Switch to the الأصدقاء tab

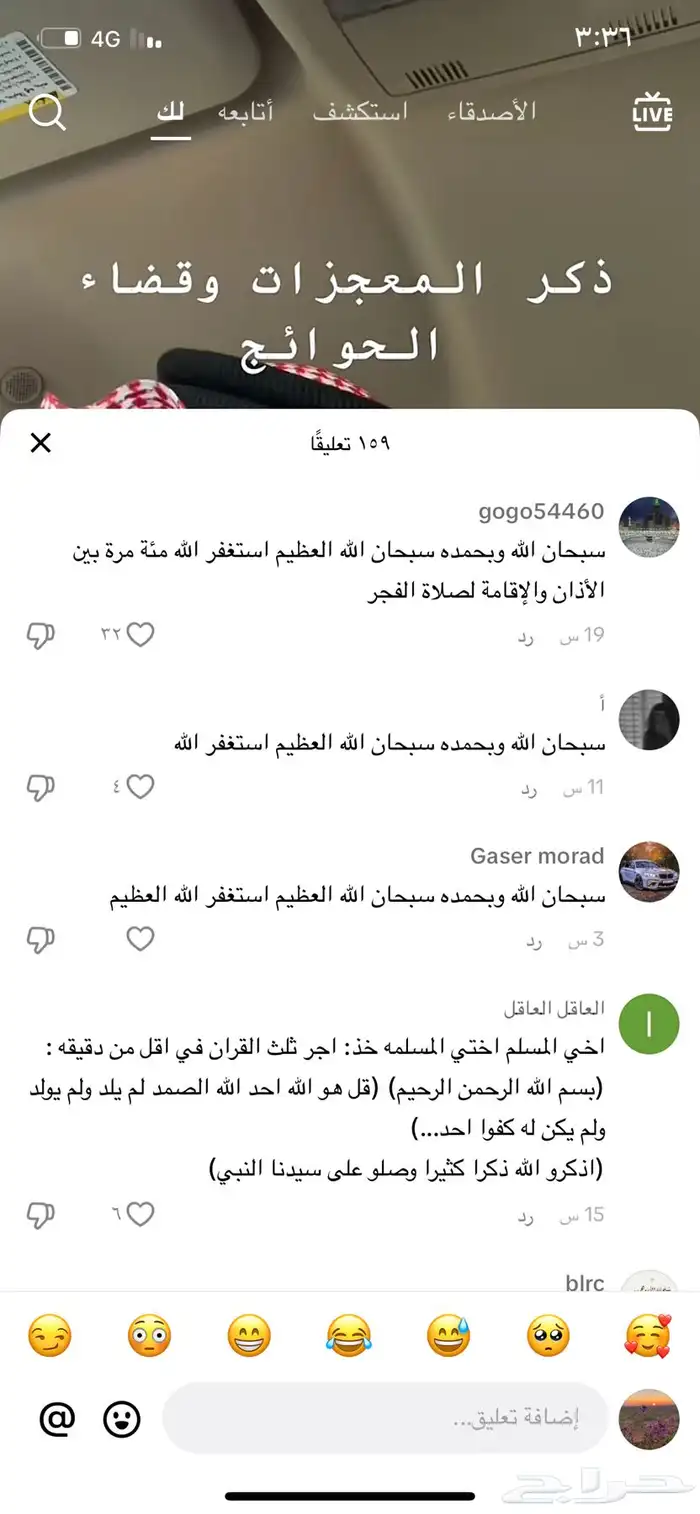pos(491,111)
